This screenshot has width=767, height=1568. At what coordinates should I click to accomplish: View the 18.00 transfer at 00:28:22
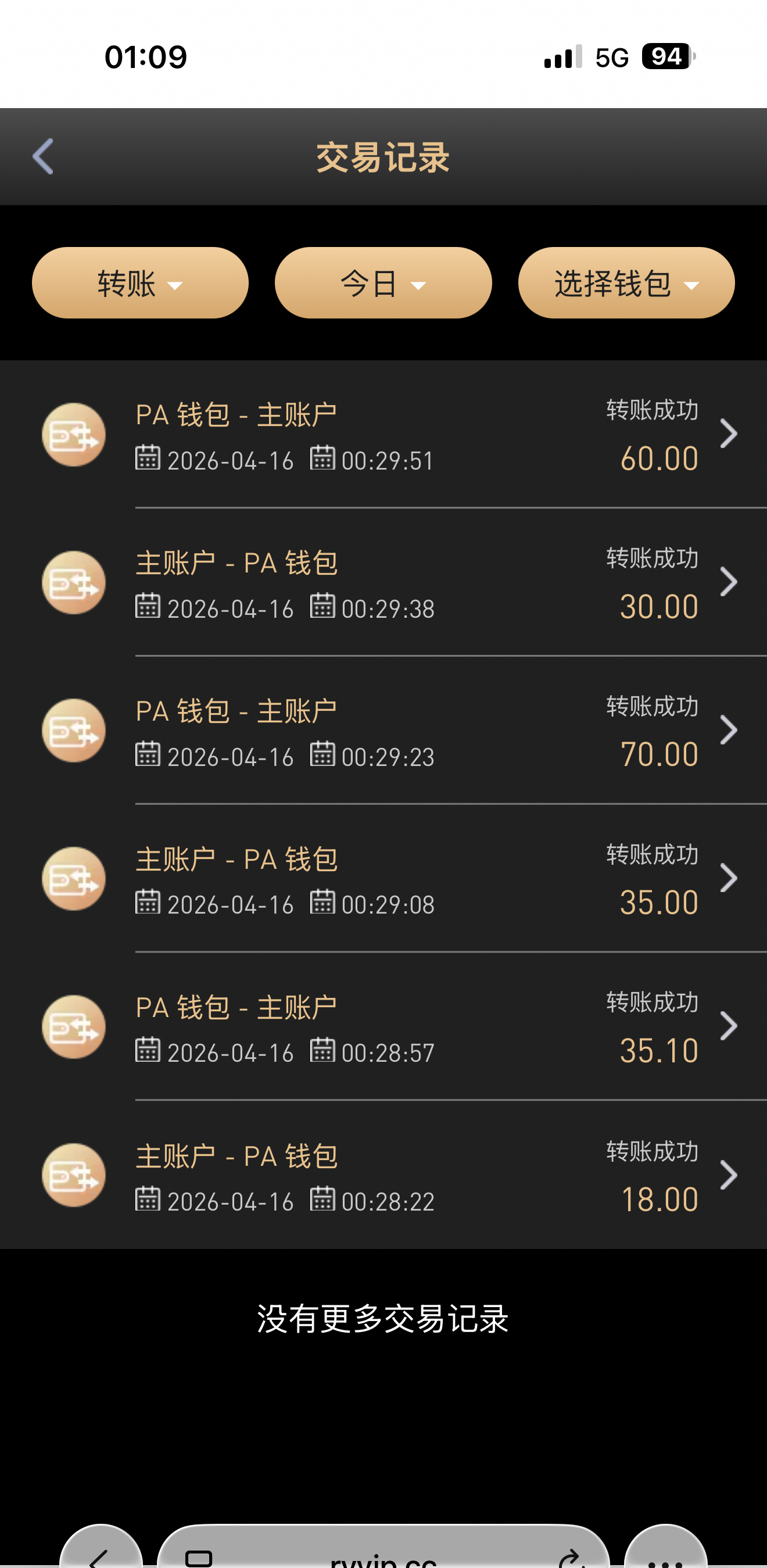click(389, 1175)
